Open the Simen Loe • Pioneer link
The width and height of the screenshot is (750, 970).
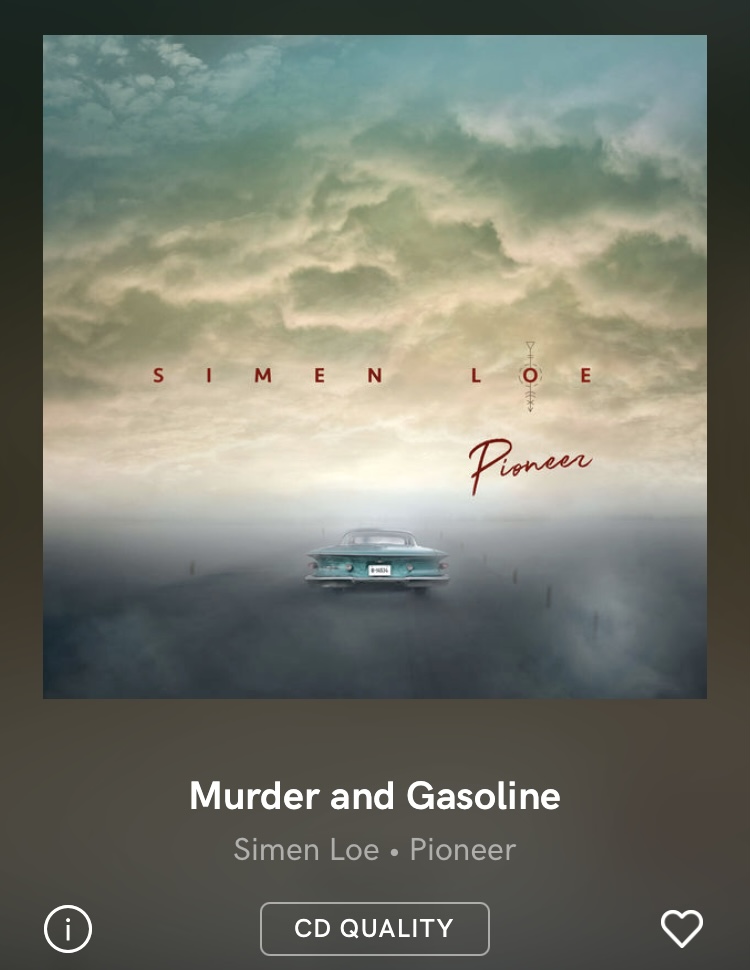pyautogui.click(x=374, y=851)
